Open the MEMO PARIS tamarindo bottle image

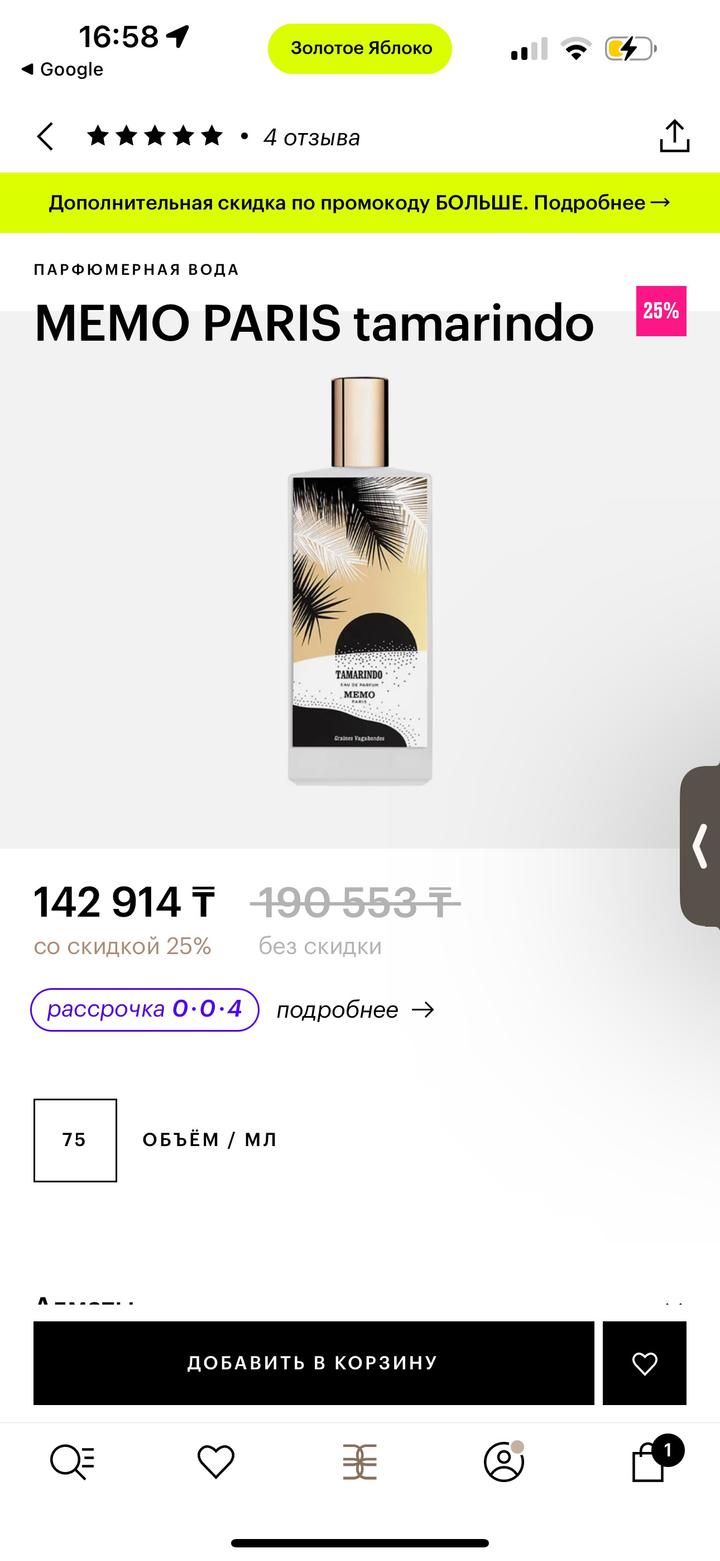click(x=360, y=580)
